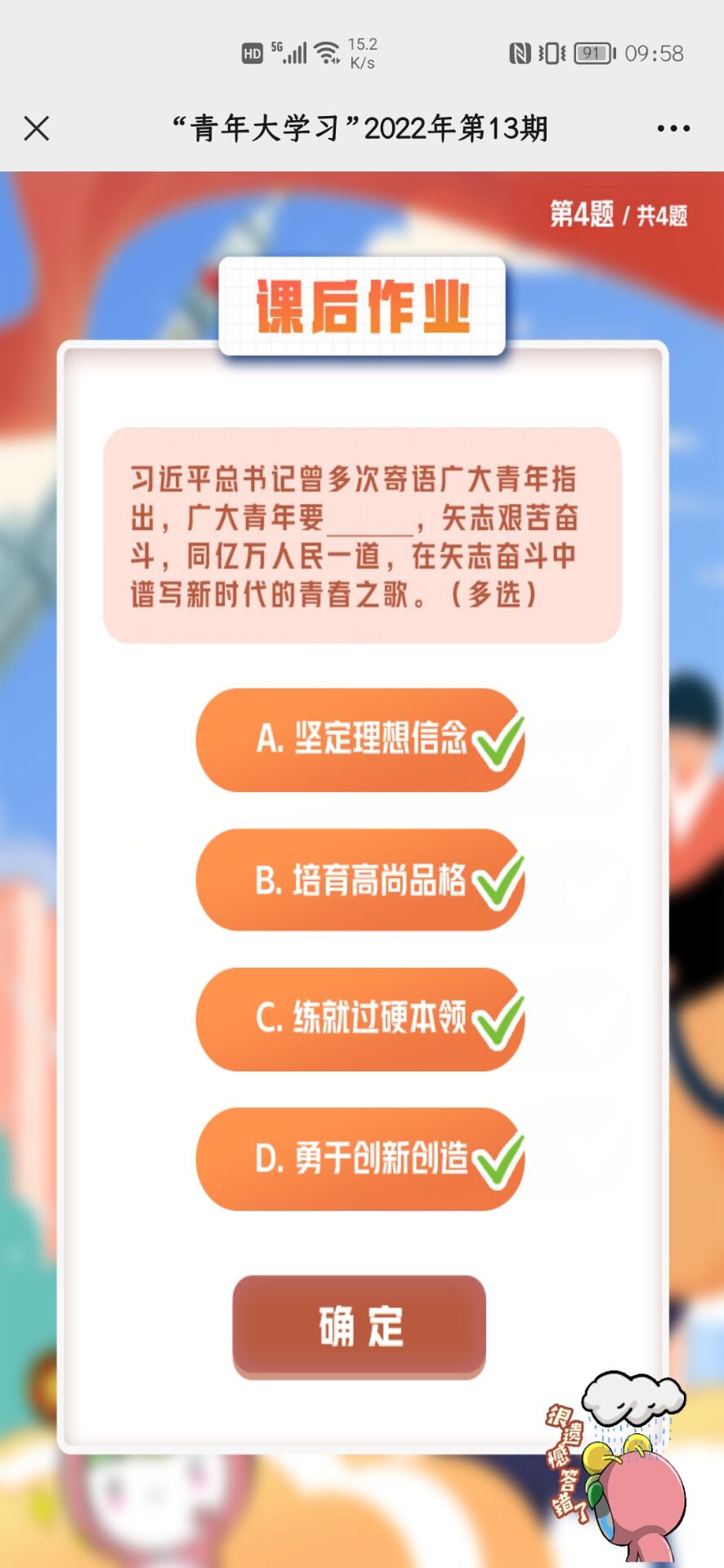Tap the 确定 confirm button
The width and height of the screenshot is (724, 1568).
360,1325
